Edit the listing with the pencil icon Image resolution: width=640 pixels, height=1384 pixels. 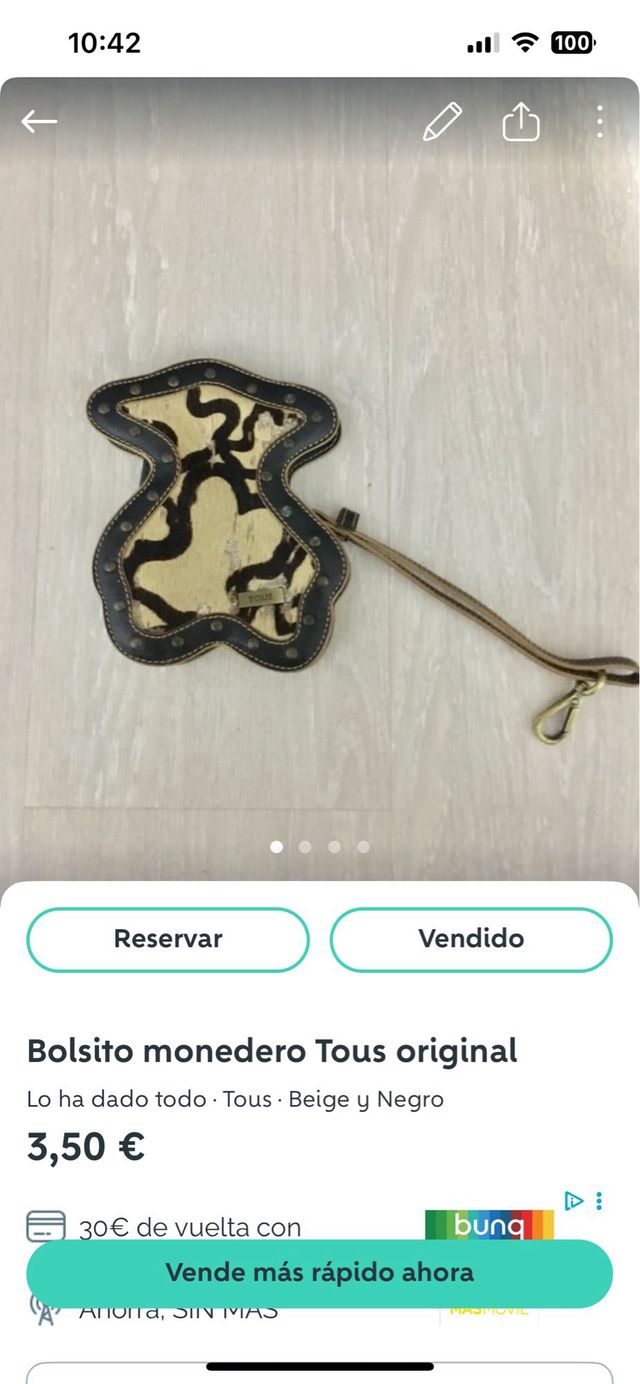[x=442, y=122]
